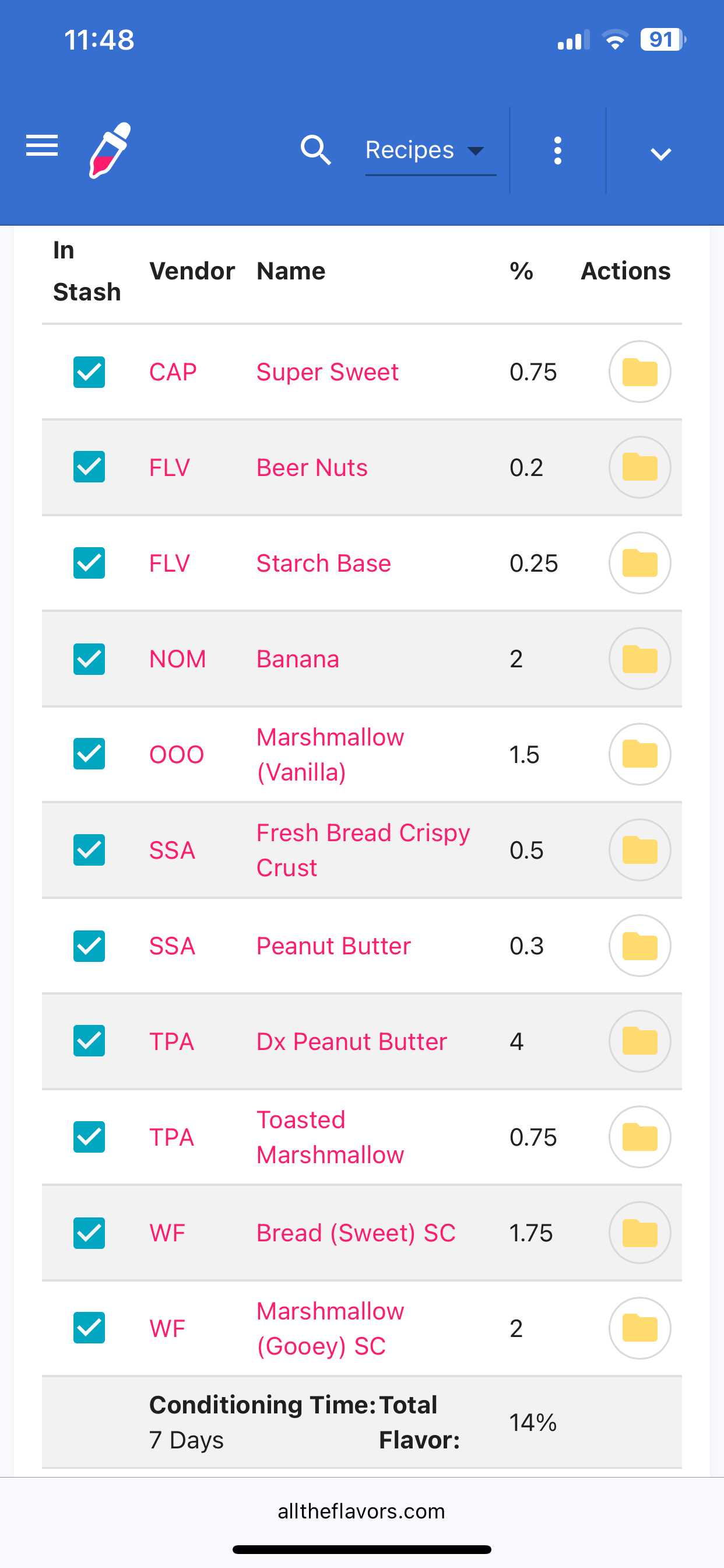Tap folder icon beside Bread (Sweet) SC
This screenshot has height=1568, width=724.
pos(640,1233)
